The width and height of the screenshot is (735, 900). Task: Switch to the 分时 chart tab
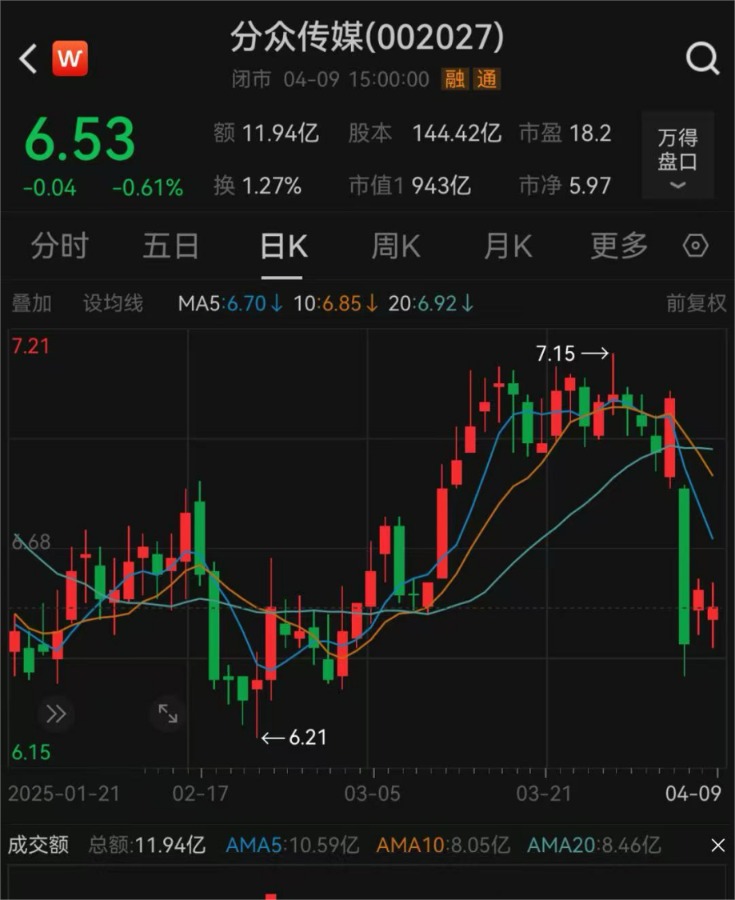(x=60, y=246)
